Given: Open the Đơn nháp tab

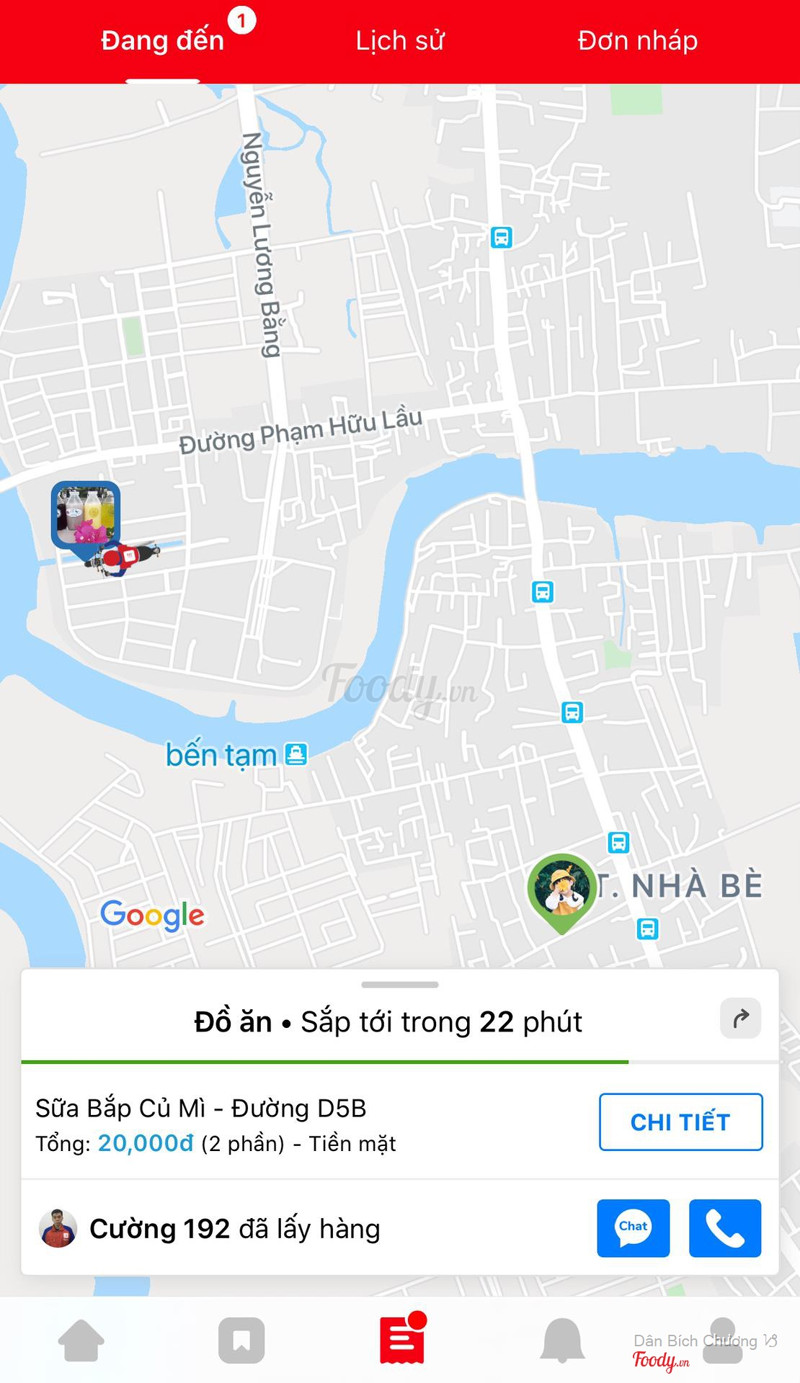Looking at the screenshot, I should click(637, 41).
